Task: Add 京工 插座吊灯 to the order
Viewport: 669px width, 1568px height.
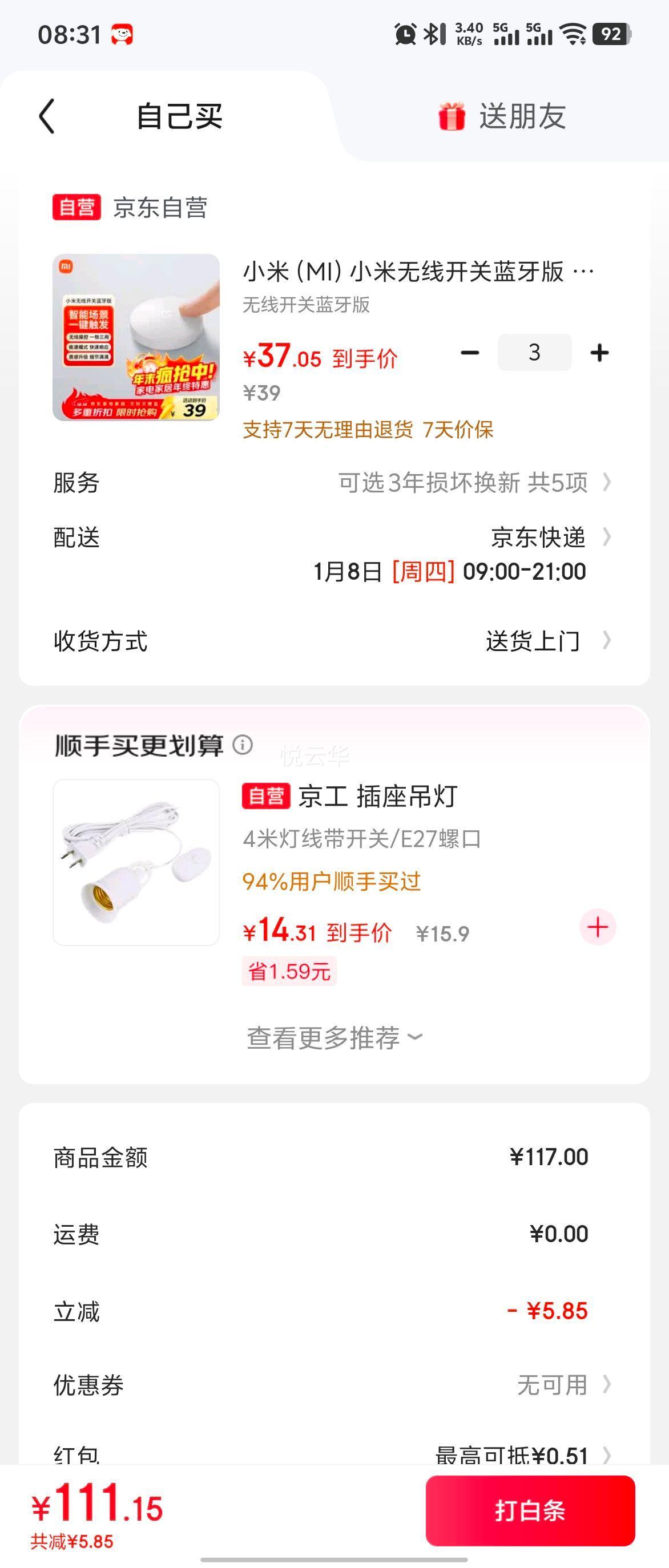Action: (x=598, y=927)
